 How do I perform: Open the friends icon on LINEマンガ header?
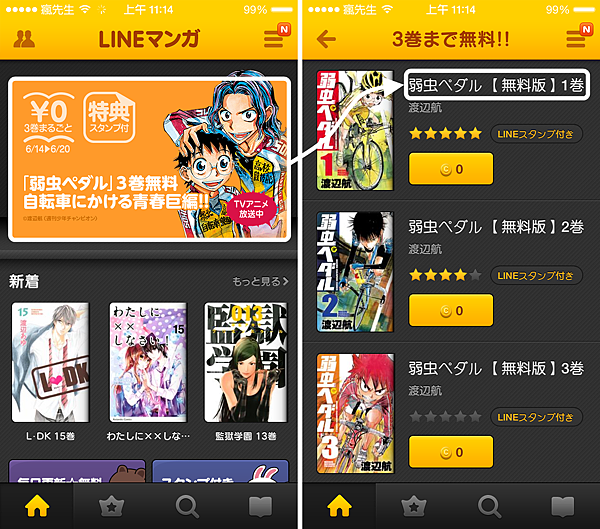coord(25,40)
